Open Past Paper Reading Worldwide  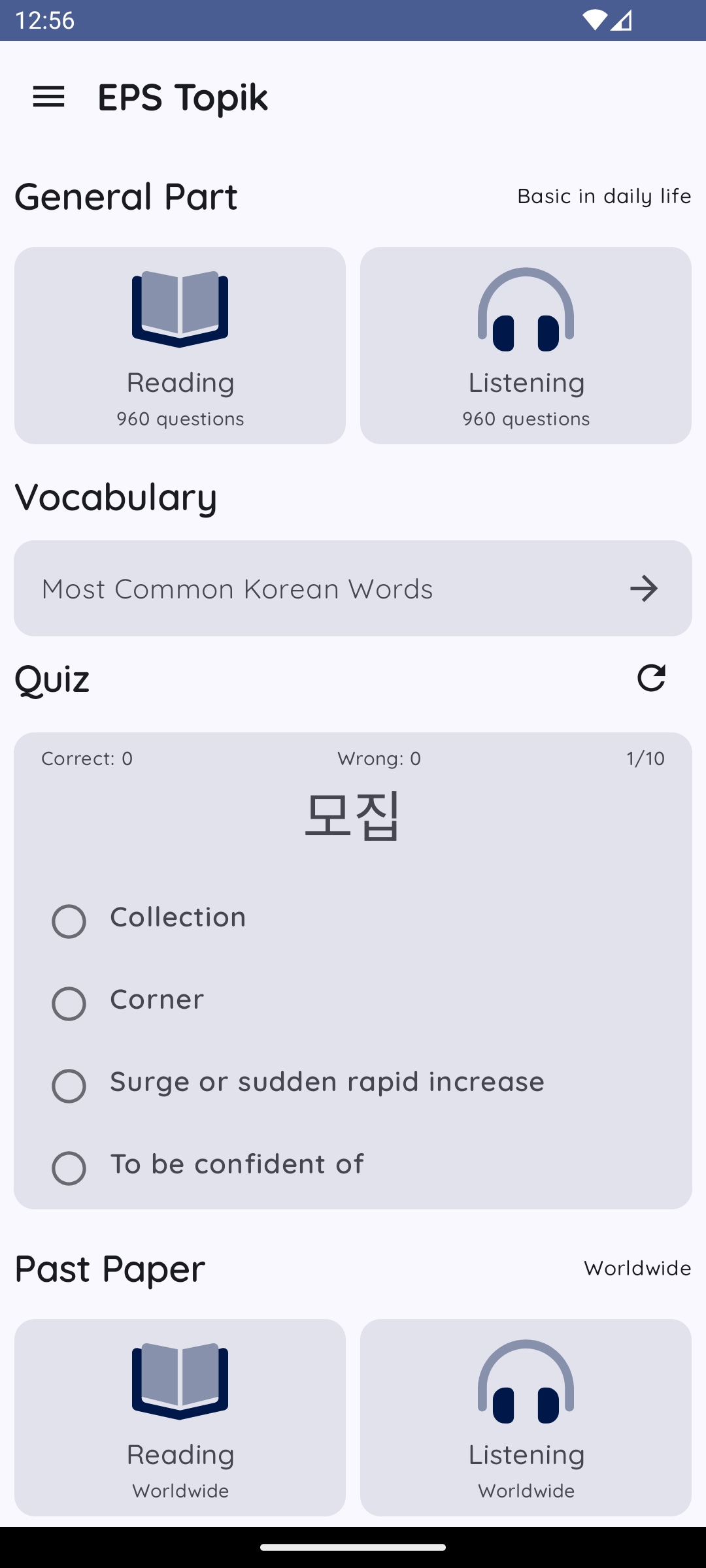(180, 1416)
